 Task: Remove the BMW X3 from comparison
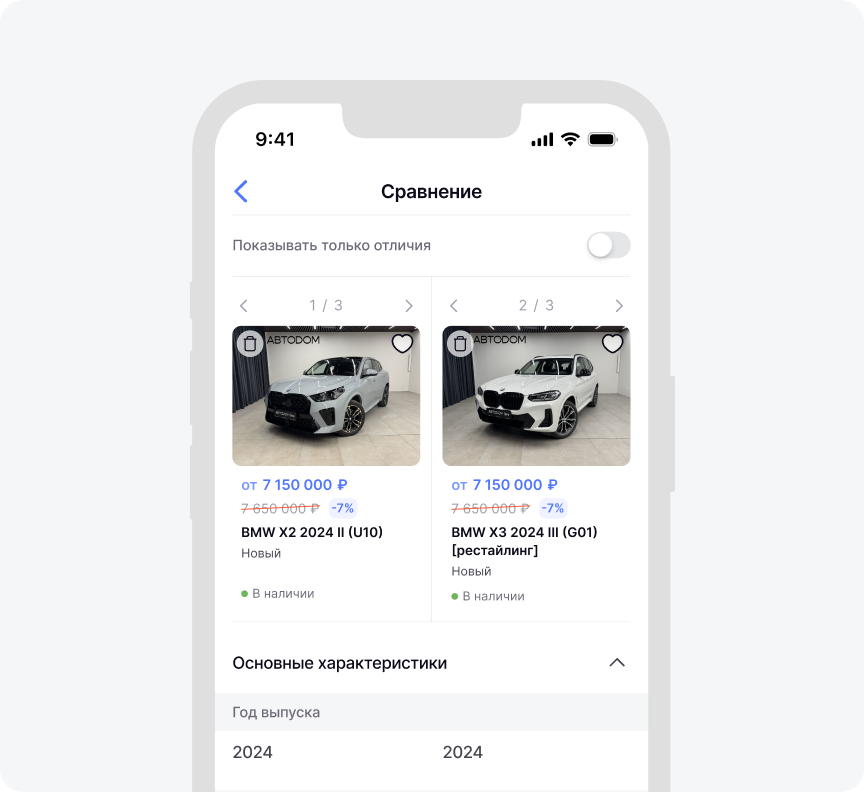[x=460, y=344]
